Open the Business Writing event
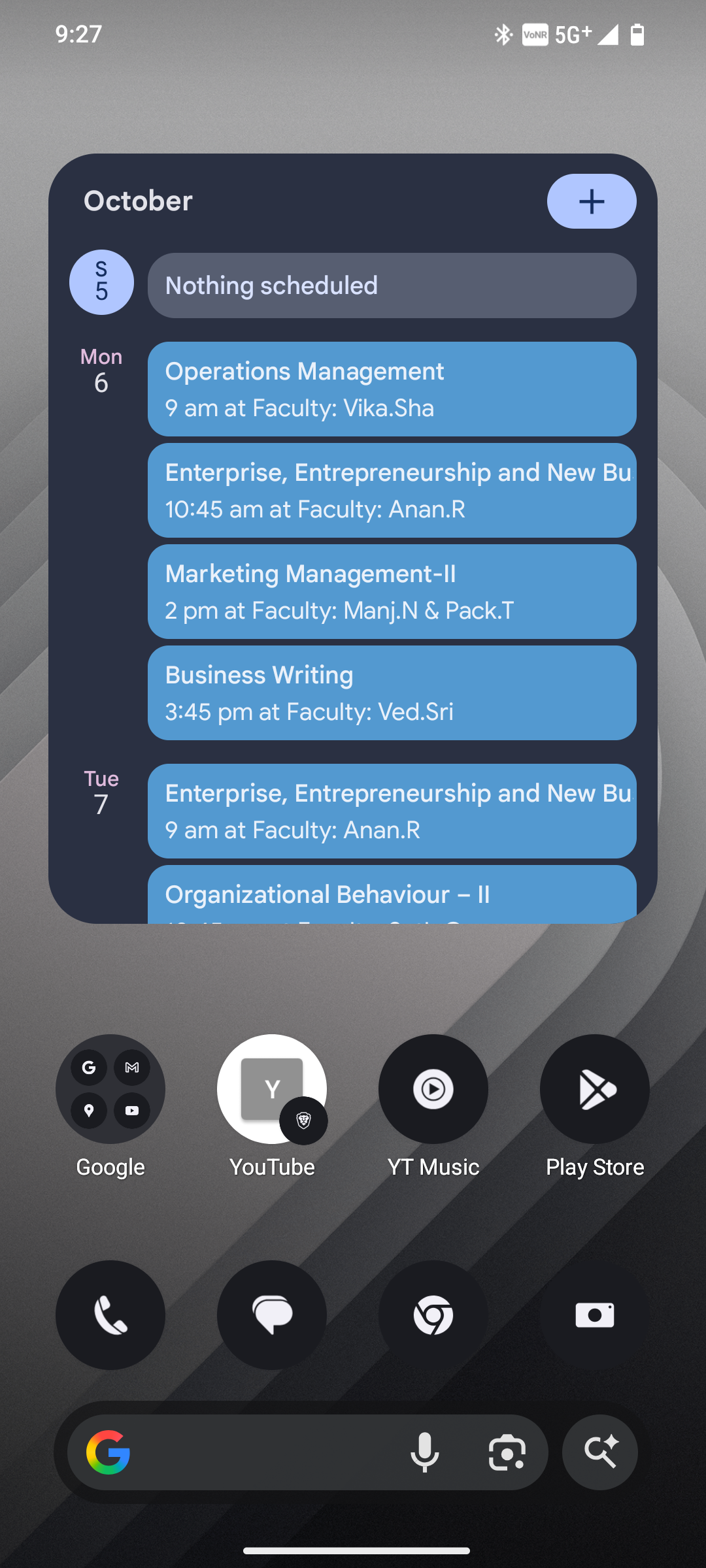This screenshot has height=1568, width=706. [392, 693]
